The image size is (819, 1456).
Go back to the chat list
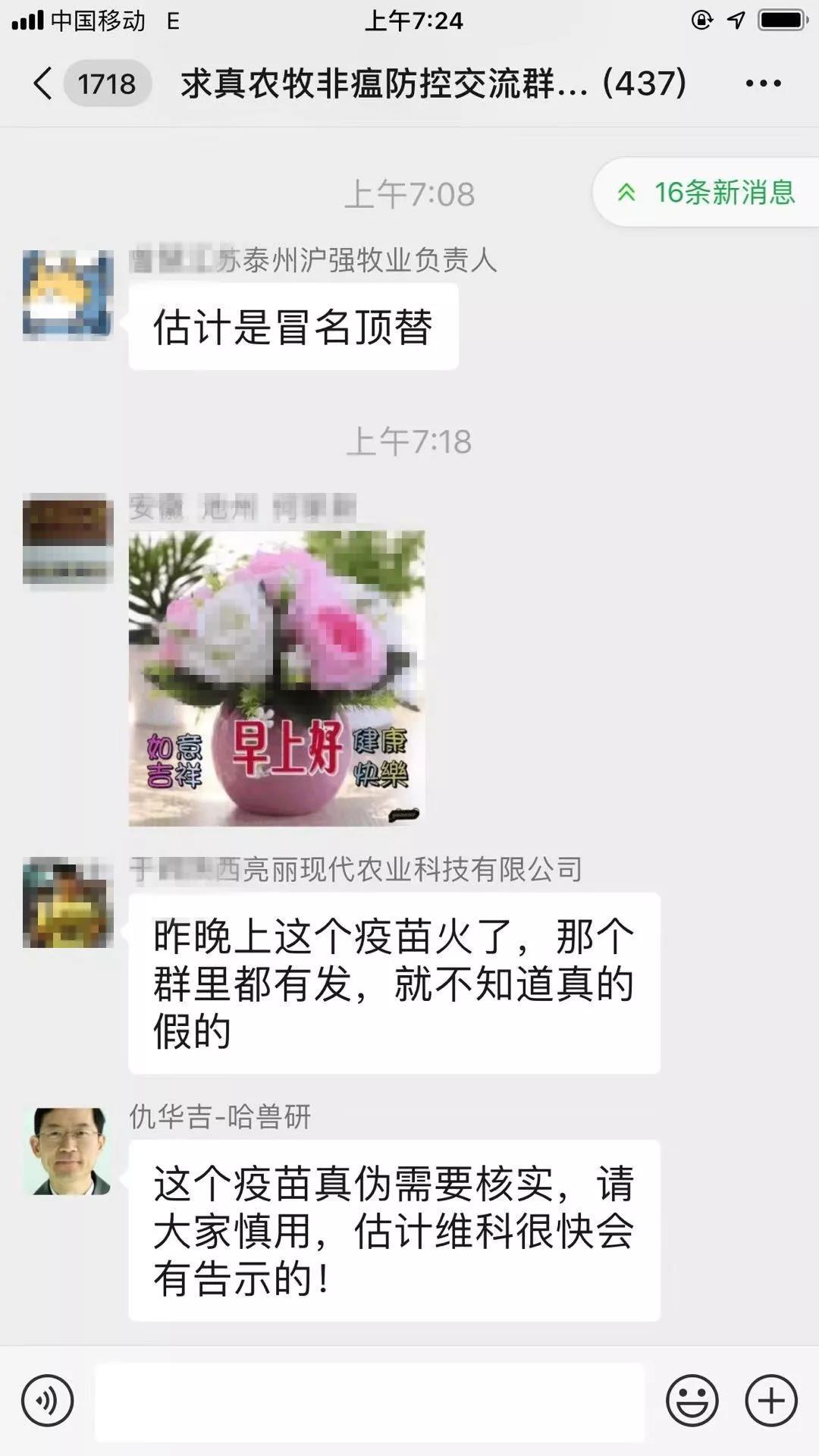pyautogui.click(x=44, y=83)
